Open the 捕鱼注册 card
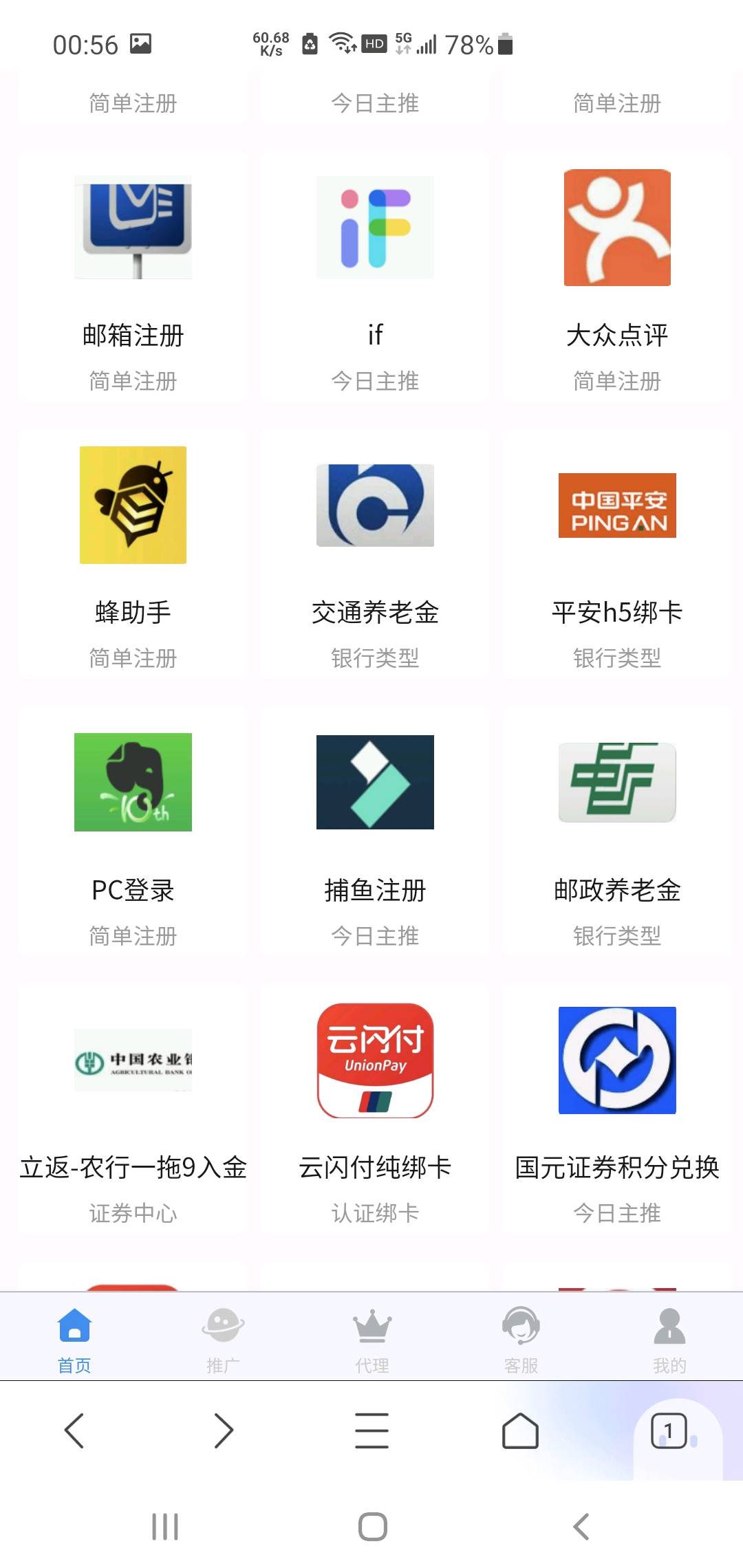This screenshot has height=1568, width=743. tap(375, 832)
